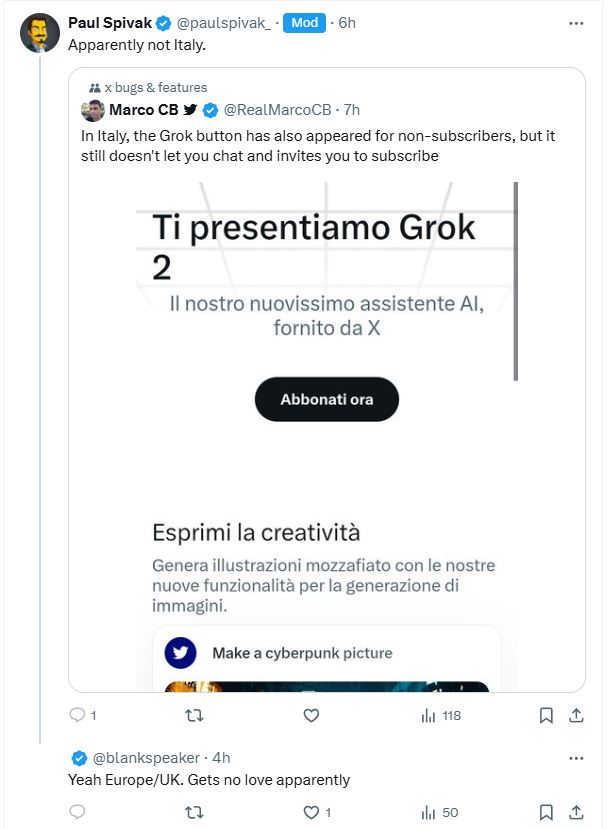View analytics showing 118 views
Screen dimensions: 612x829
[x=440, y=715]
